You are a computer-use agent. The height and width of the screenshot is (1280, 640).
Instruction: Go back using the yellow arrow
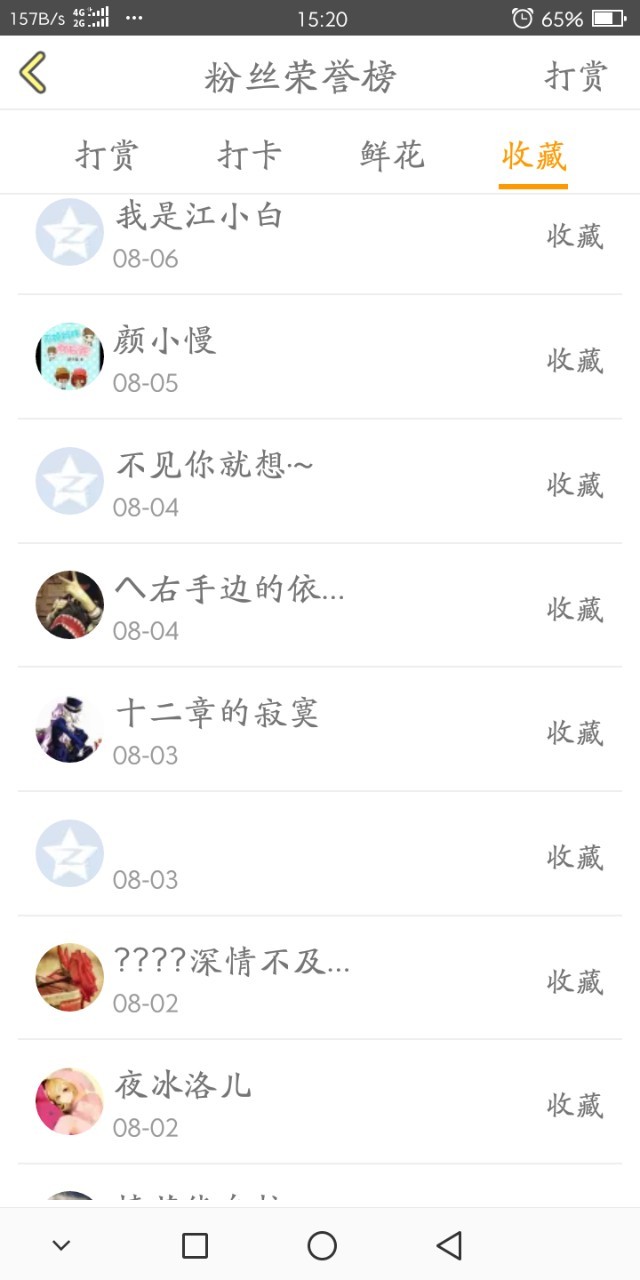(33, 74)
